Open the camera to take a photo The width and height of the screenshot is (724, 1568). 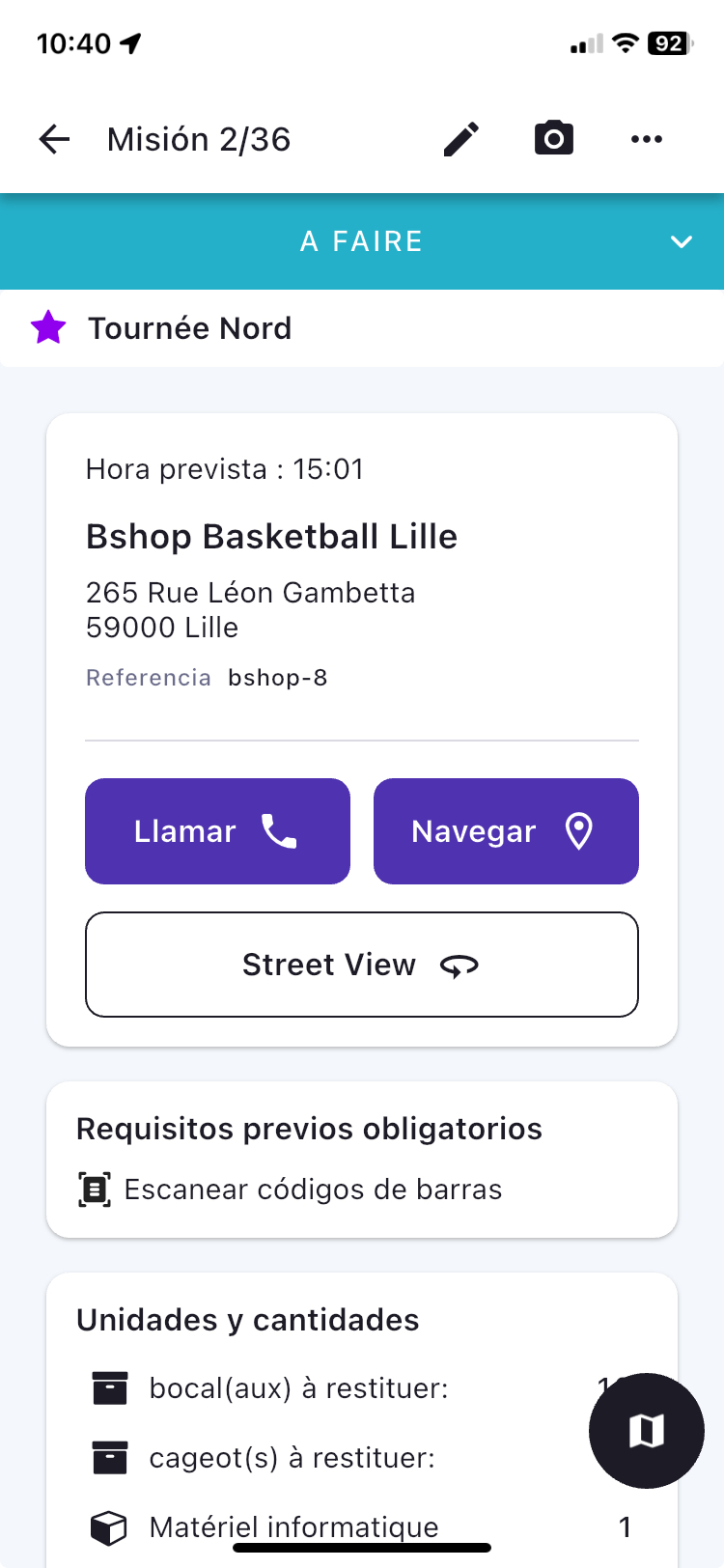point(554,140)
